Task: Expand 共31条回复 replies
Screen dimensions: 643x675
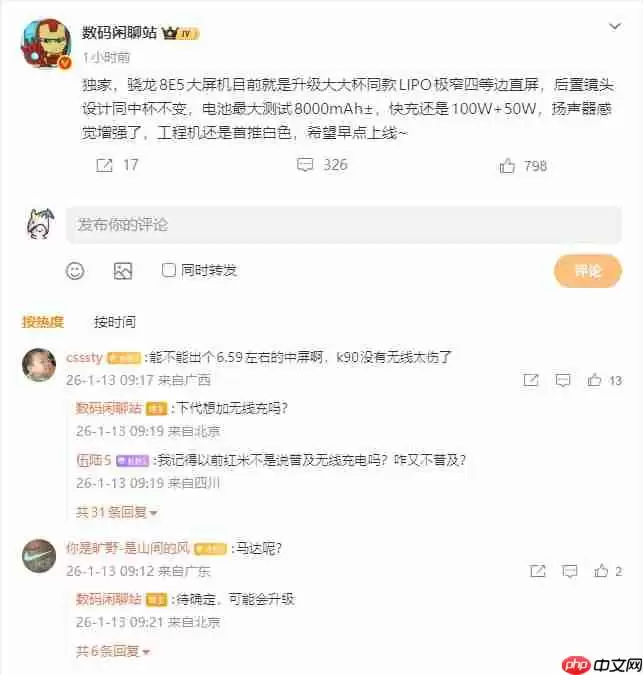Action: pyautogui.click(x=113, y=512)
